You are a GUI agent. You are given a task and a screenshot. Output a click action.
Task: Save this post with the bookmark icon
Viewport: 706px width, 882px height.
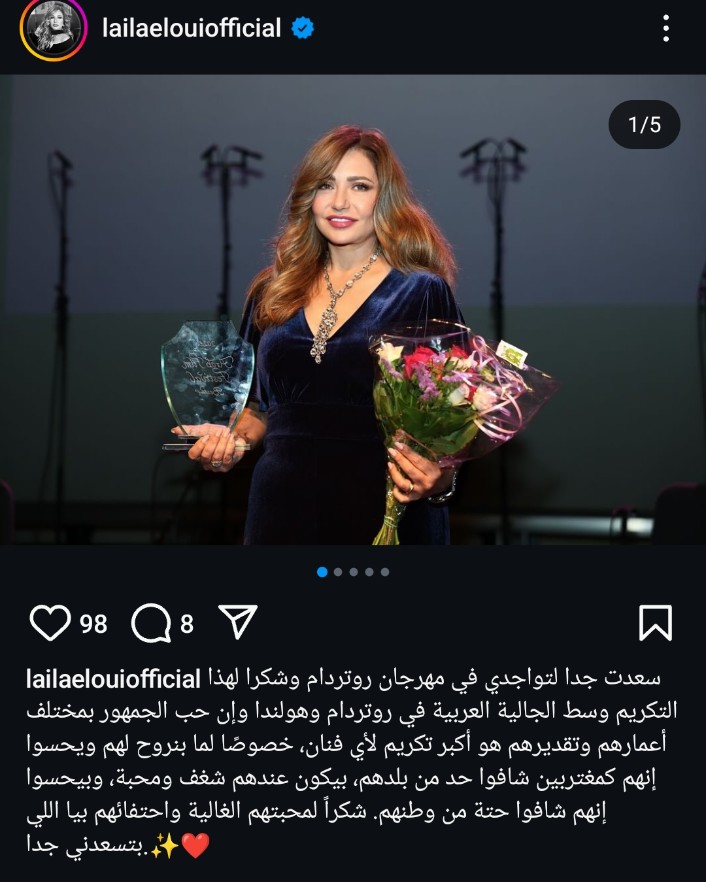655,623
